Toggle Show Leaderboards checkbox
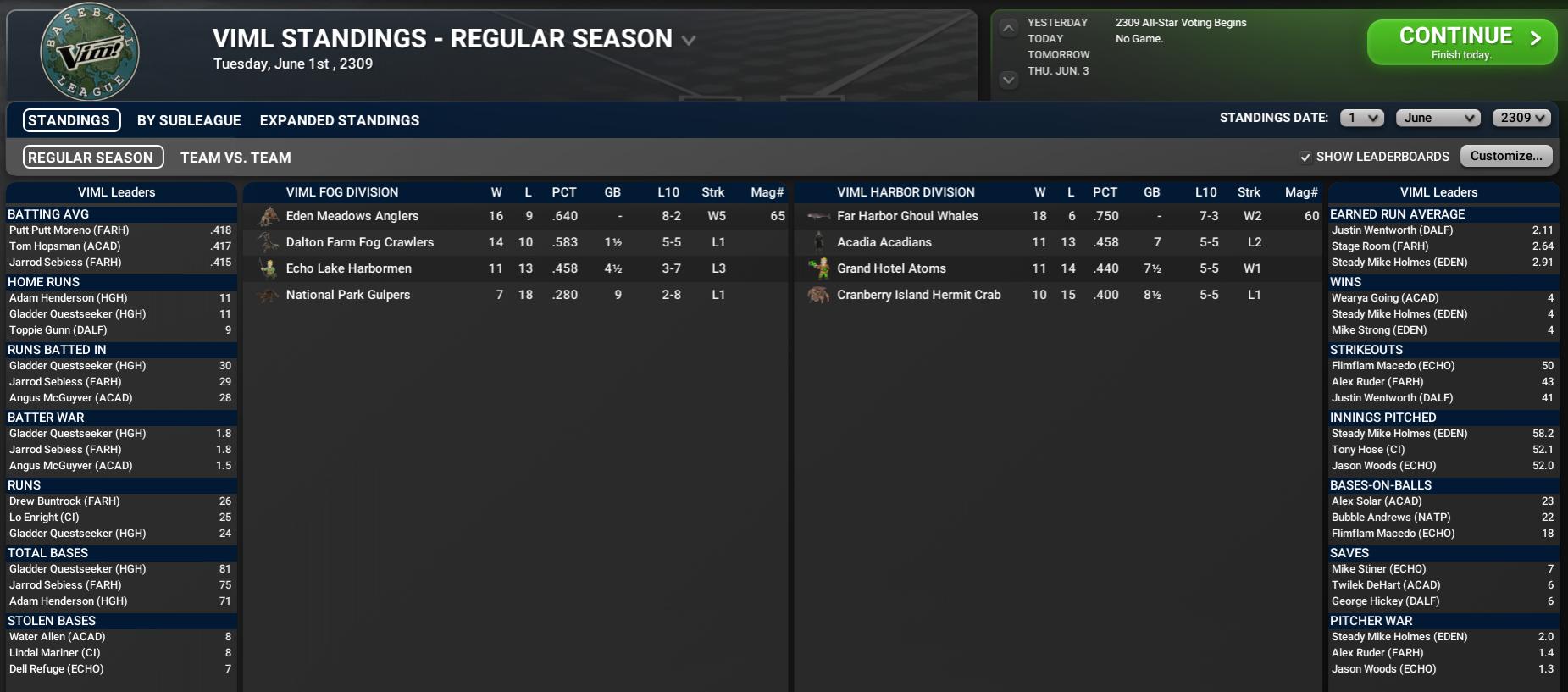The width and height of the screenshot is (1568, 692). (1305, 157)
